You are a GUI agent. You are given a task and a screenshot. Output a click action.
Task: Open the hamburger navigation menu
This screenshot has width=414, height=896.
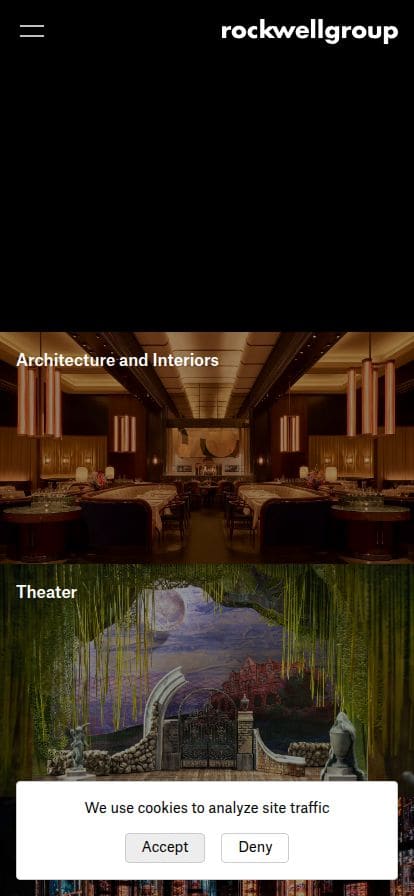point(32,31)
